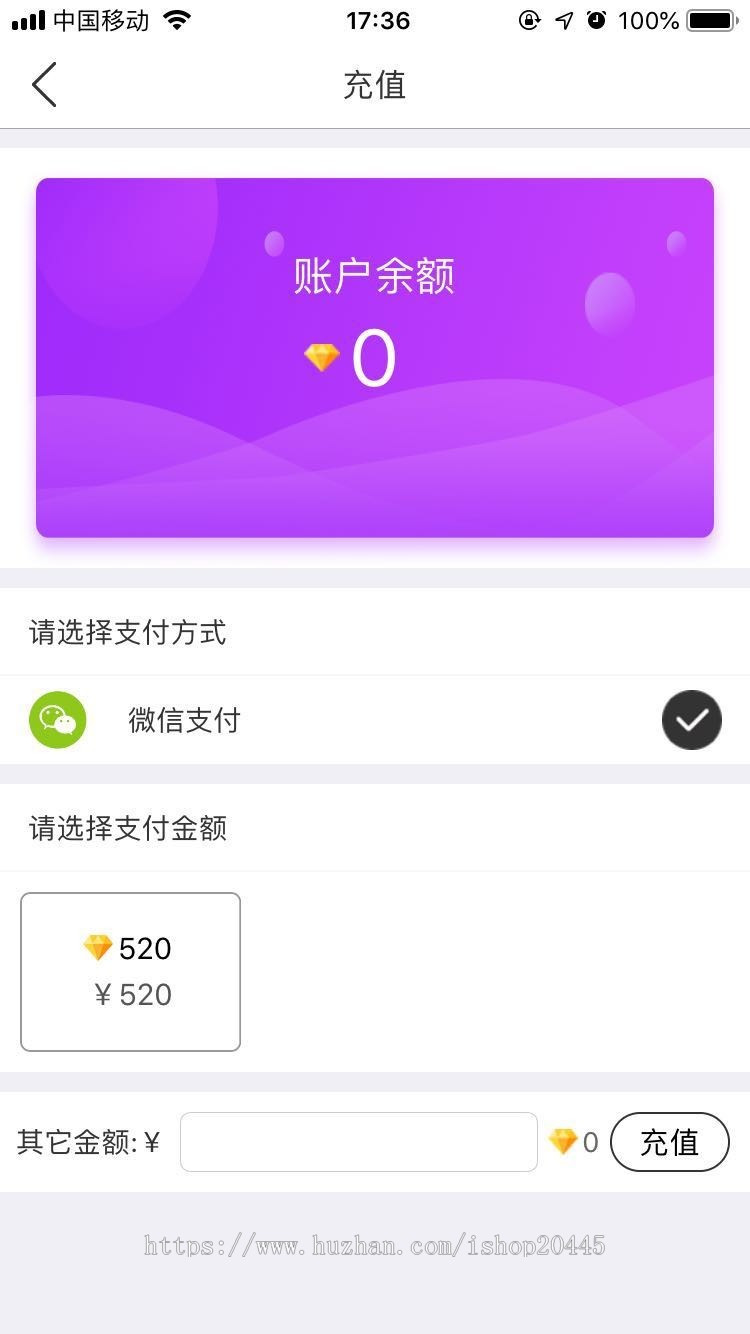Select 微信支付 as the payment method
750x1334 pixels.
pos(185,719)
